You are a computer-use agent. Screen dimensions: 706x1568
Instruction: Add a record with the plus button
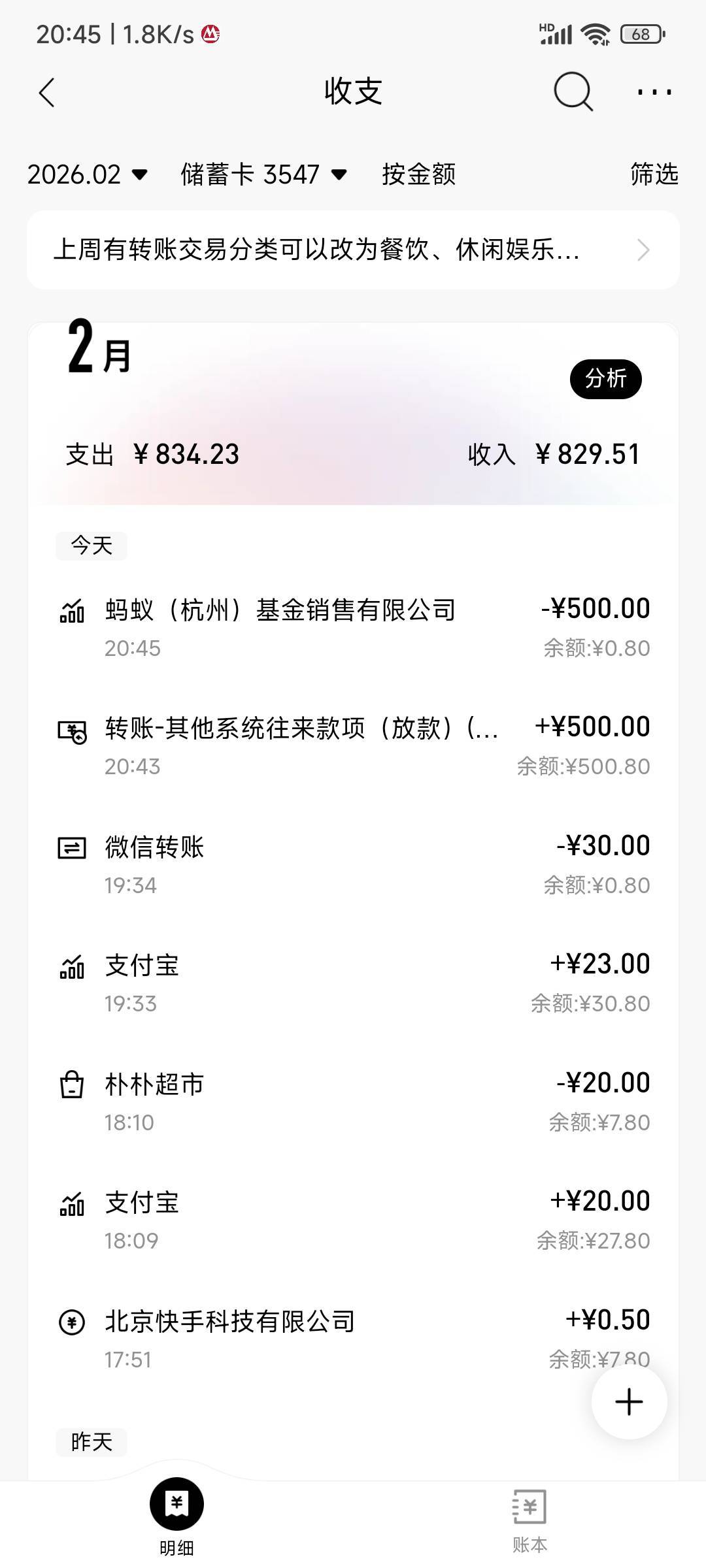coord(629,1401)
